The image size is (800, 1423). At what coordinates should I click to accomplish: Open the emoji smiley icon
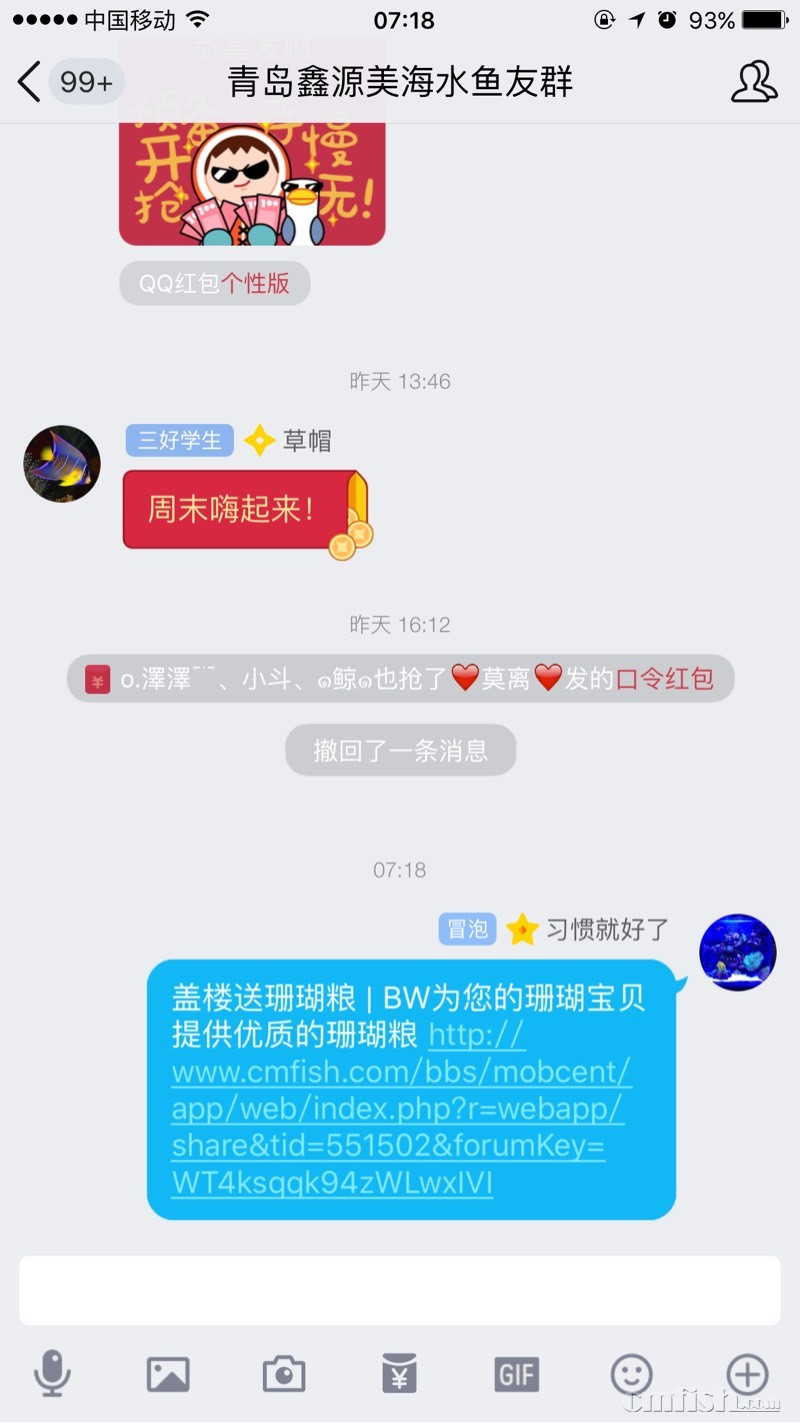630,1374
